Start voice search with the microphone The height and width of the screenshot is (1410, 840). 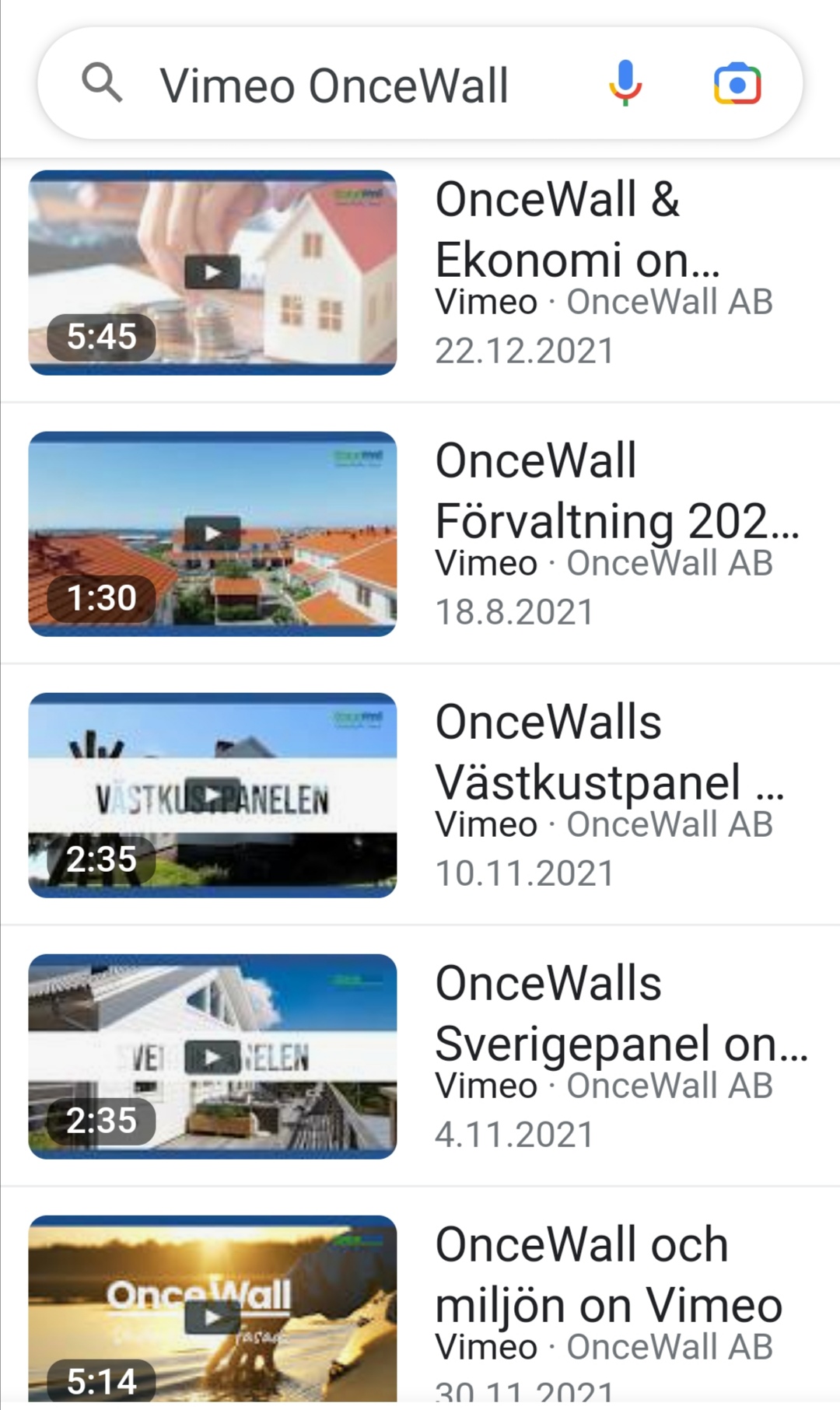coord(625,82)
